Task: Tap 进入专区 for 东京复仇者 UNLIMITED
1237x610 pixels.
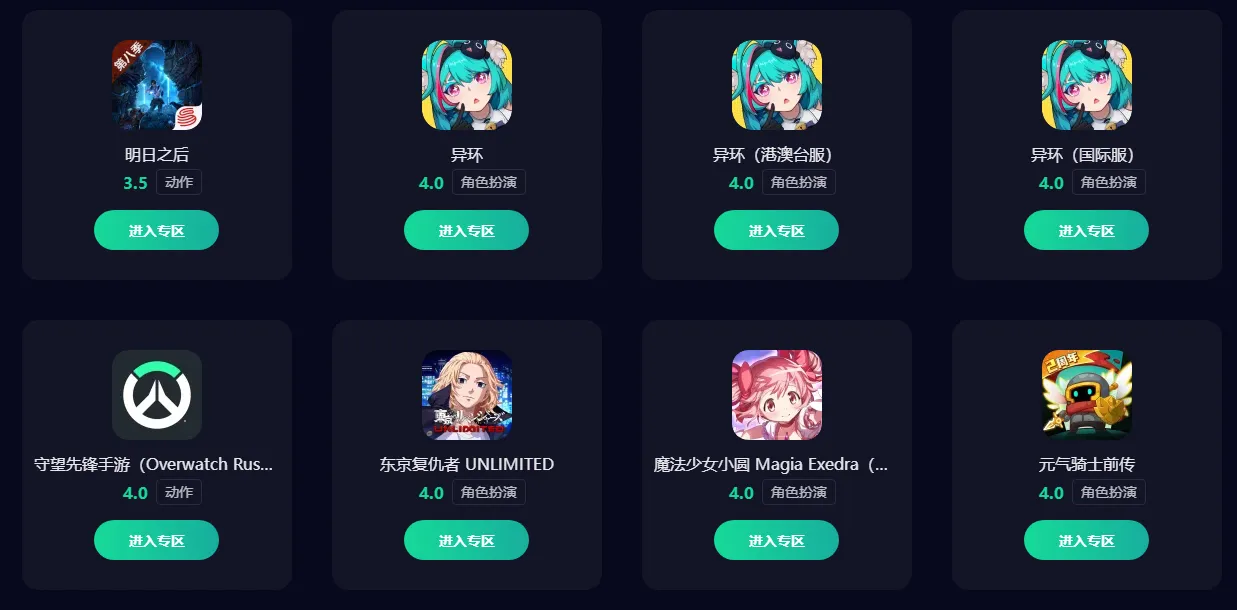Action: pos(466,540)
